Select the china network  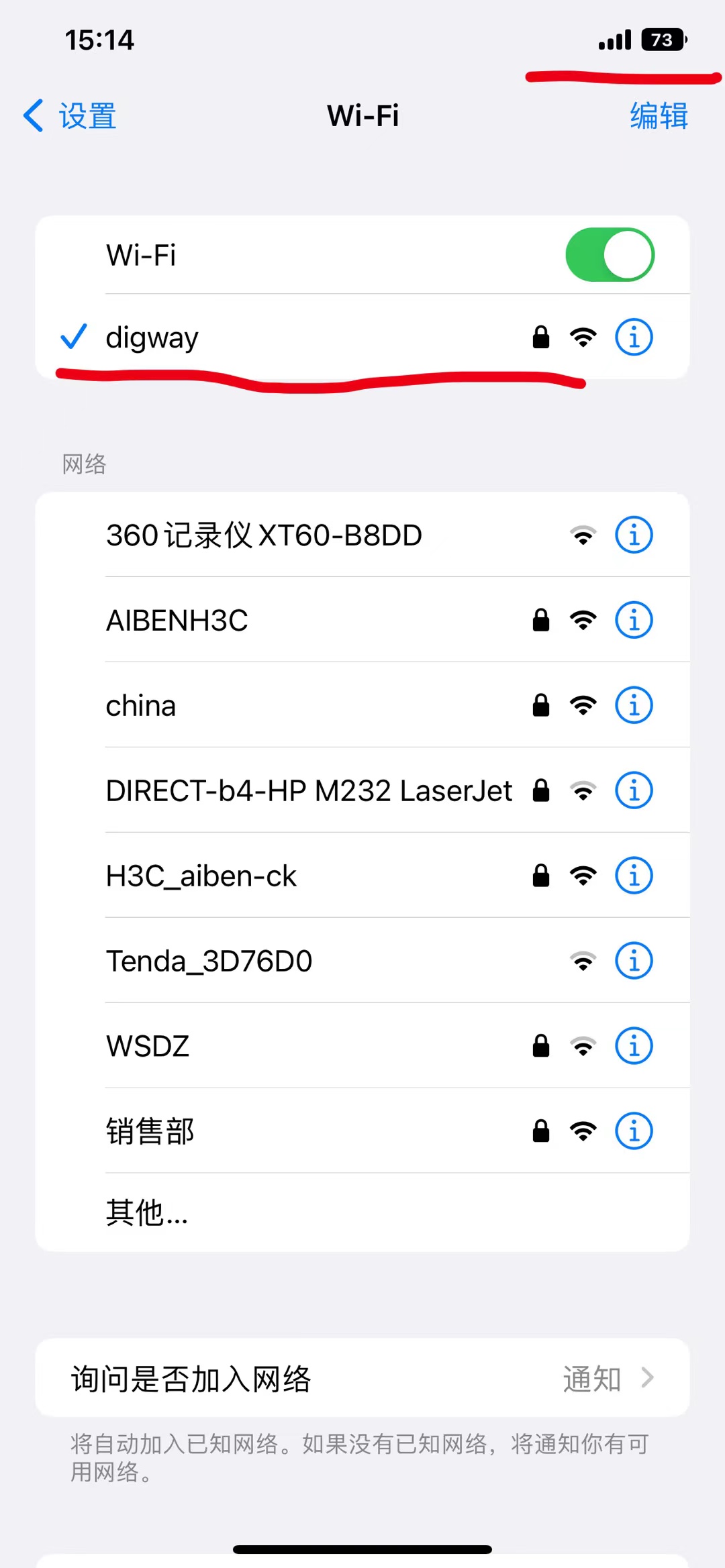141,706
